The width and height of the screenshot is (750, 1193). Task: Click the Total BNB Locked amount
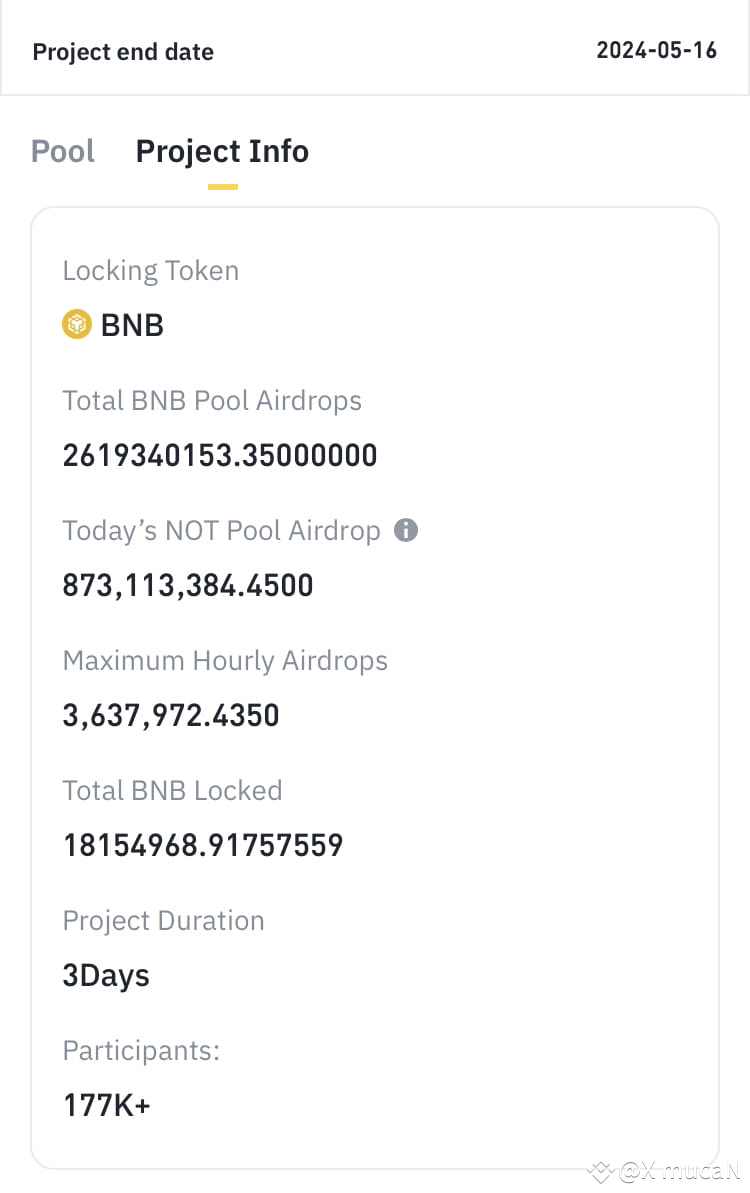[x=202, y=844]
